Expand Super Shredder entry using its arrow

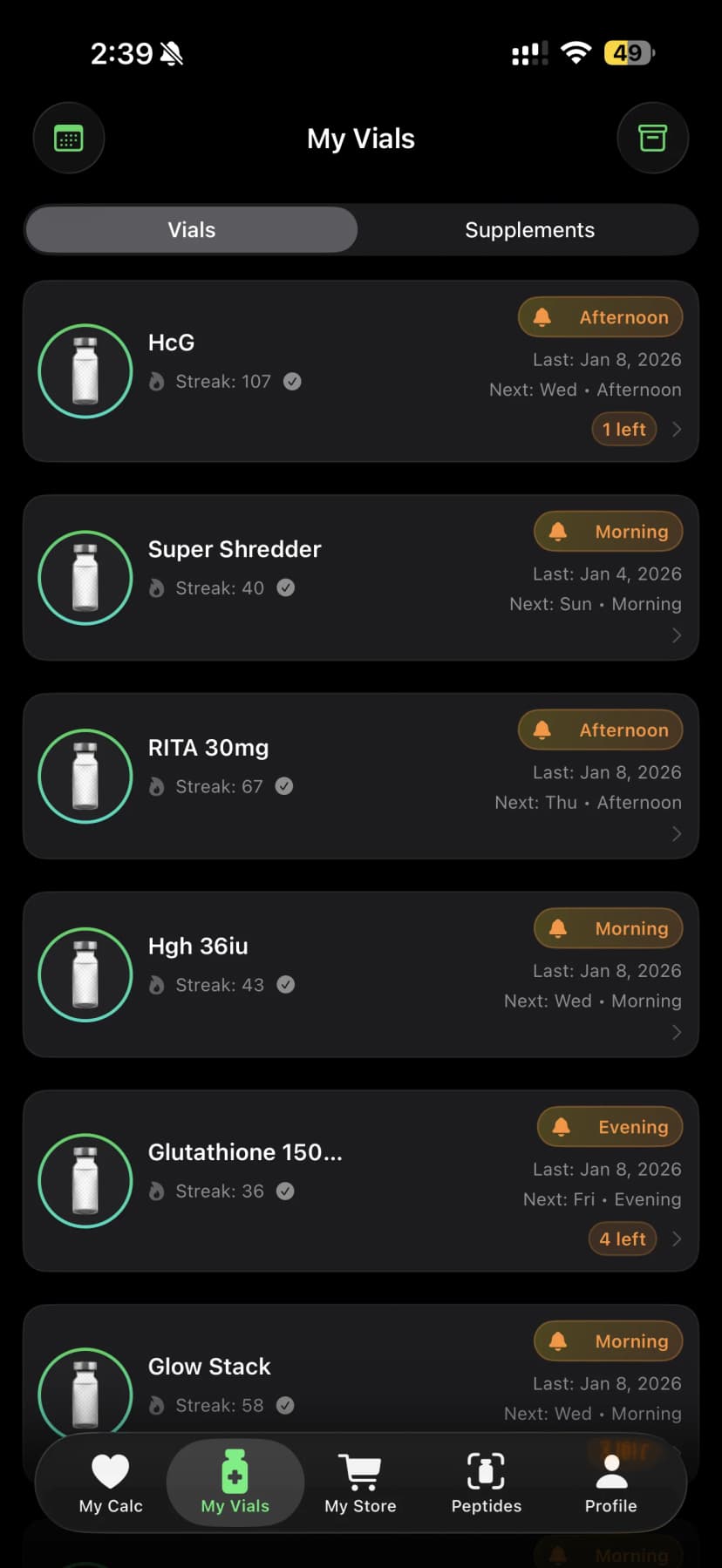(677, 635)
